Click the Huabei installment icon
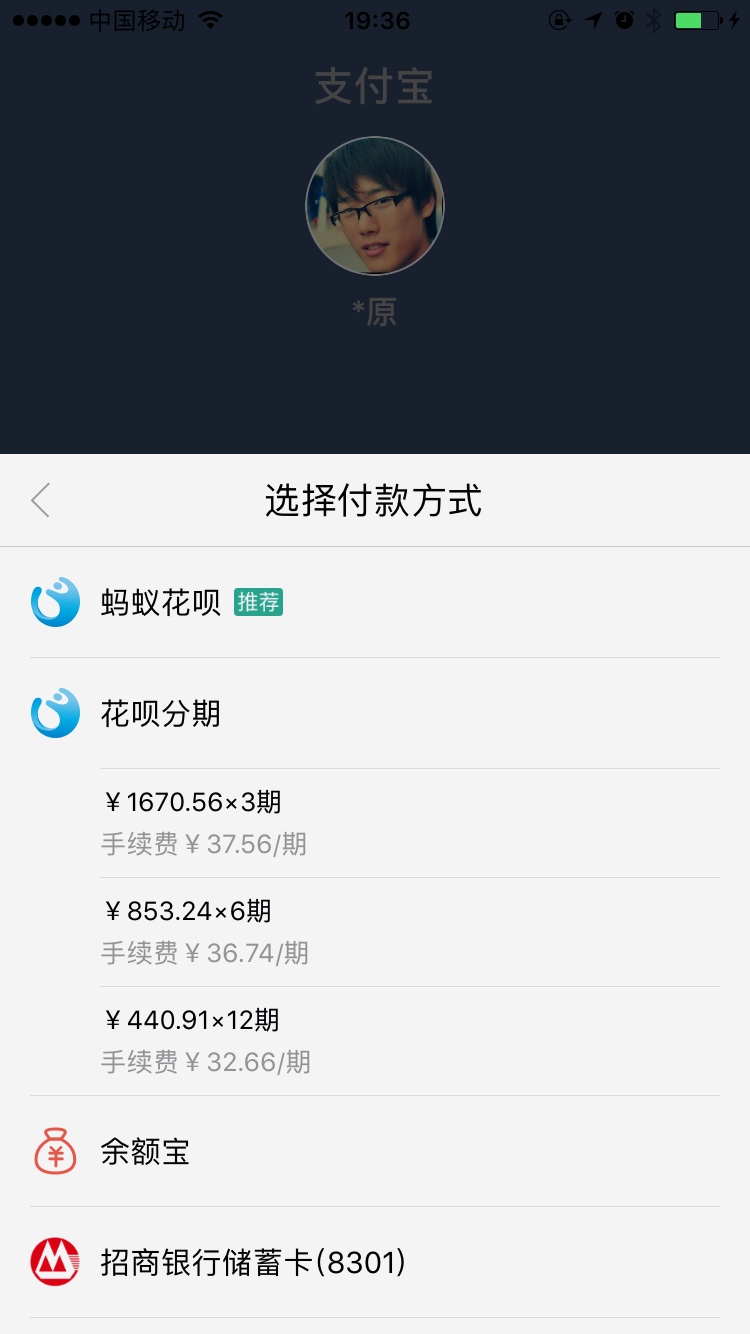 click(55, 713)
